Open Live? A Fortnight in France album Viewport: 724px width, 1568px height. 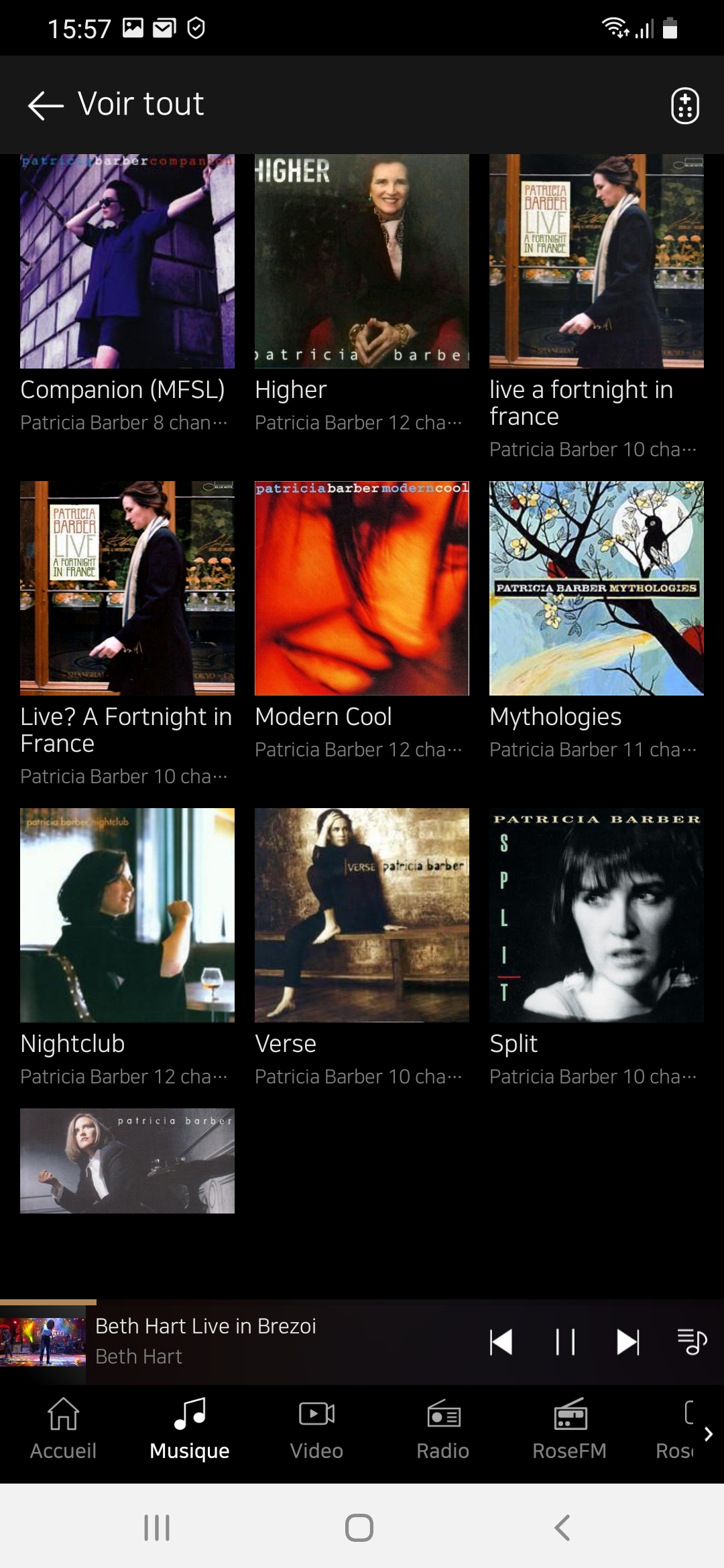[x=127, y=588]
